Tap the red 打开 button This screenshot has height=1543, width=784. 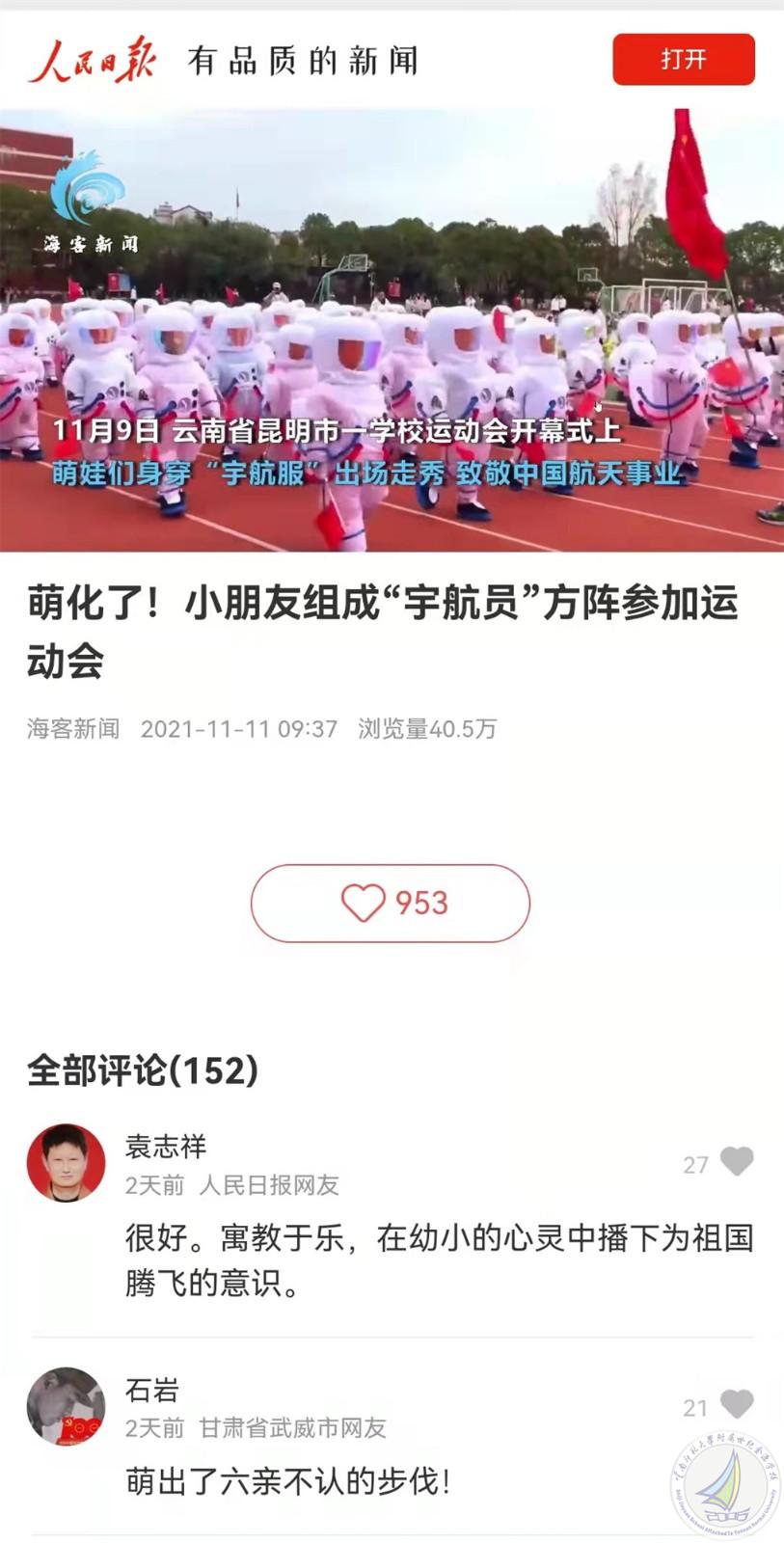point(683,60)
